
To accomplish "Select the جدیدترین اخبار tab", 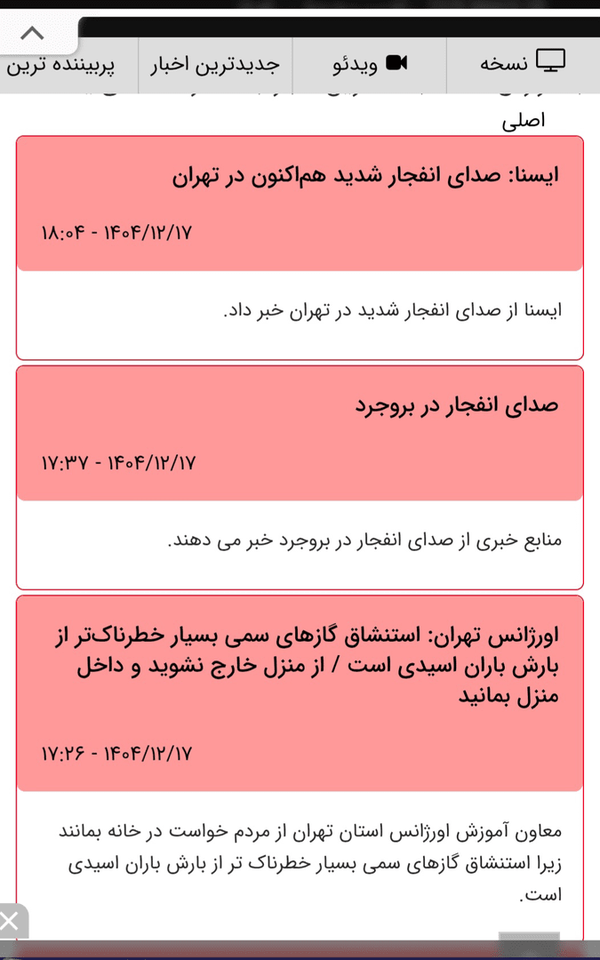I will 215,64.
